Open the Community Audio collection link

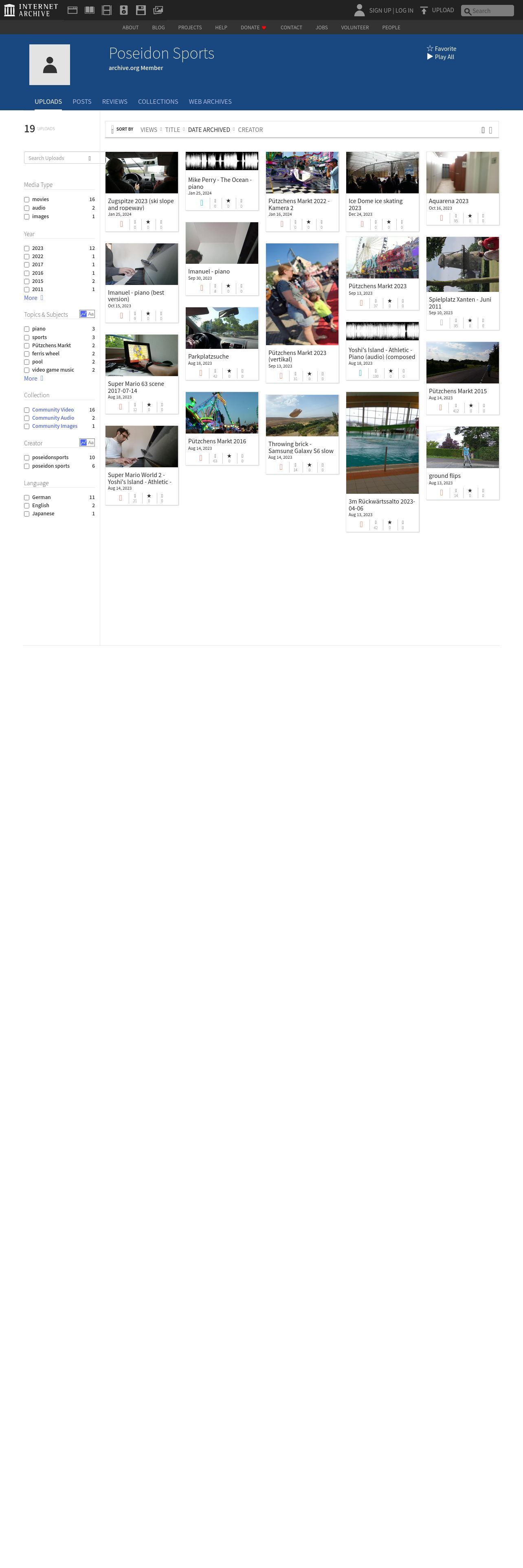(x=53, y=418)
